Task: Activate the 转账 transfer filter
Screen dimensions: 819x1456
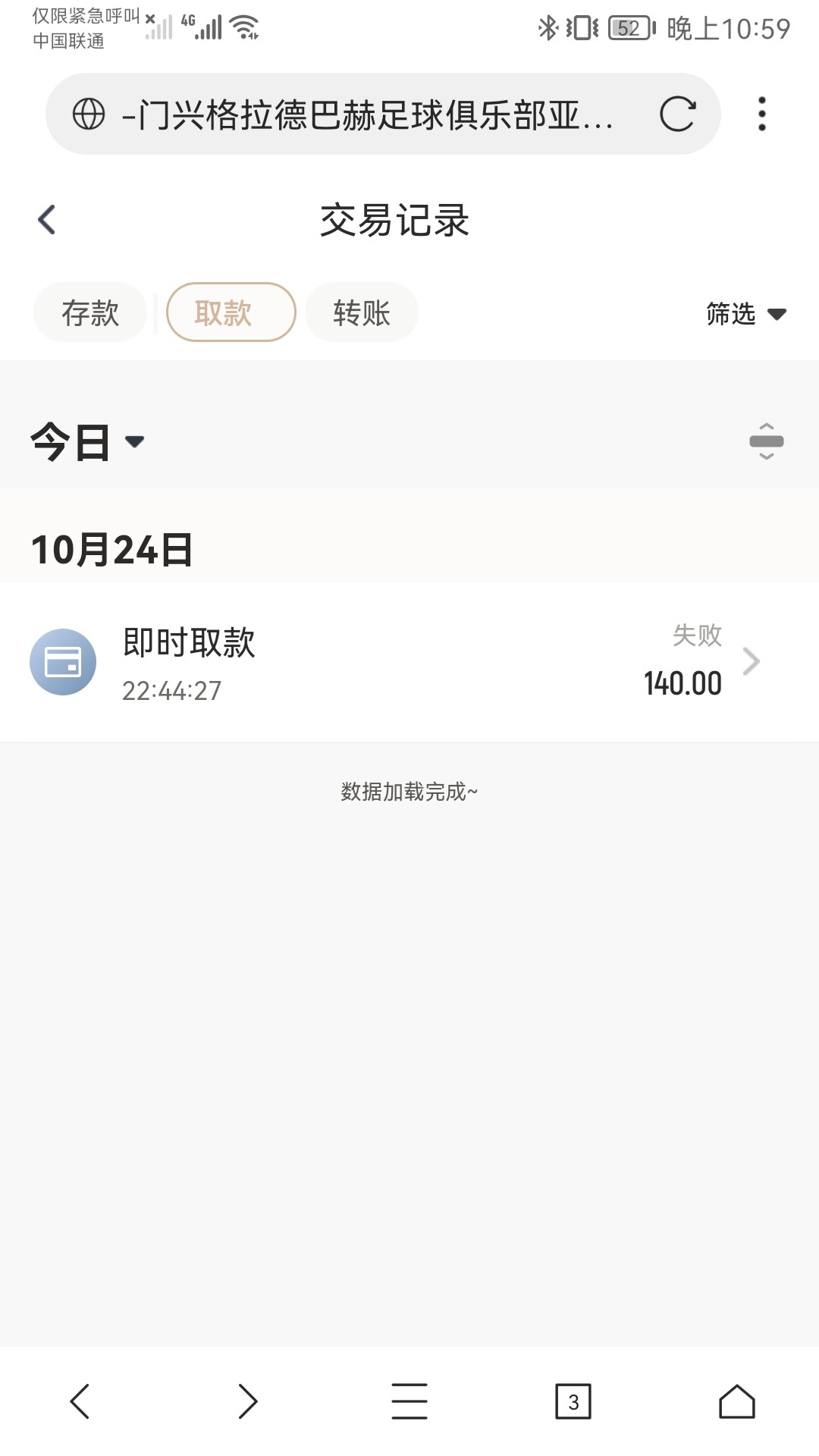Action: tap(361, 312)
